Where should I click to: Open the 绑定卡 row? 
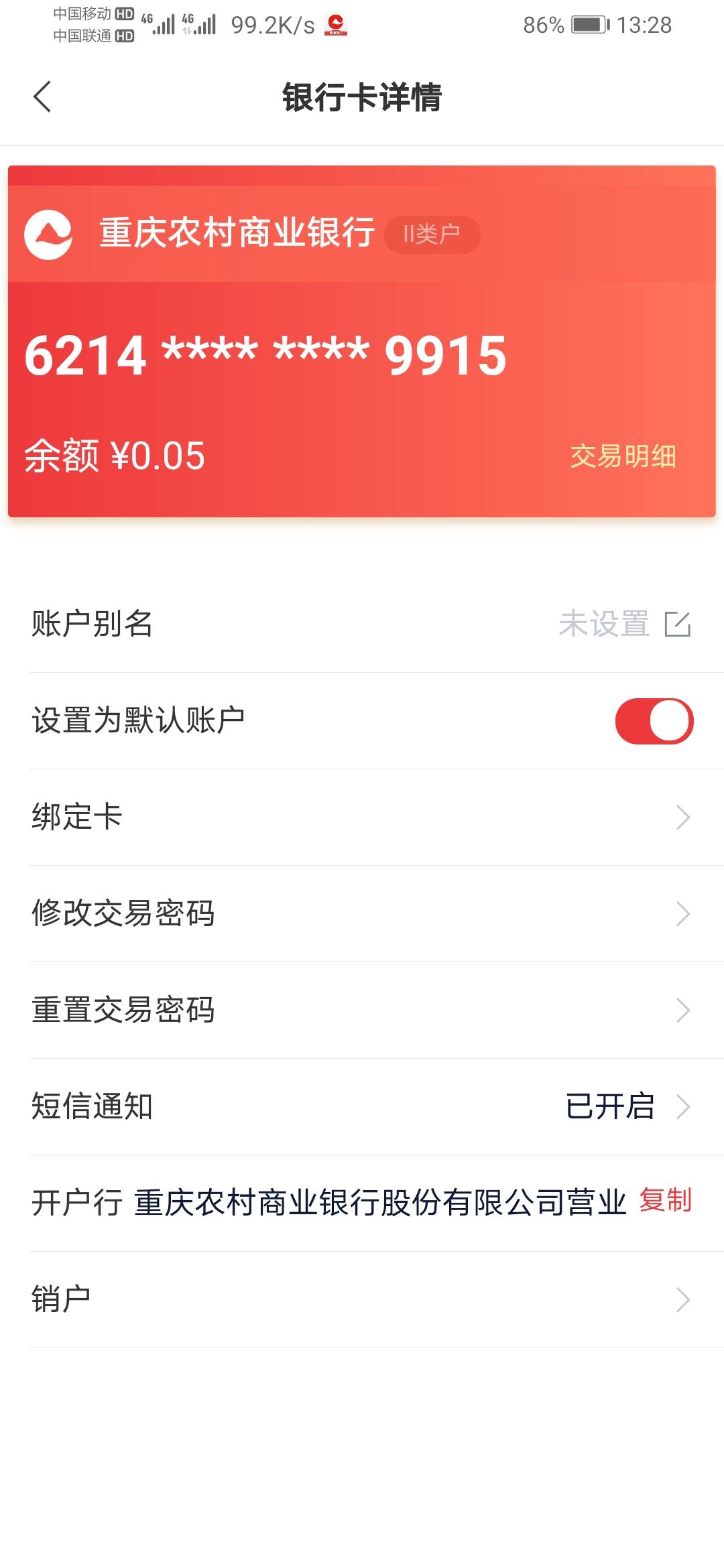(362, 818)
